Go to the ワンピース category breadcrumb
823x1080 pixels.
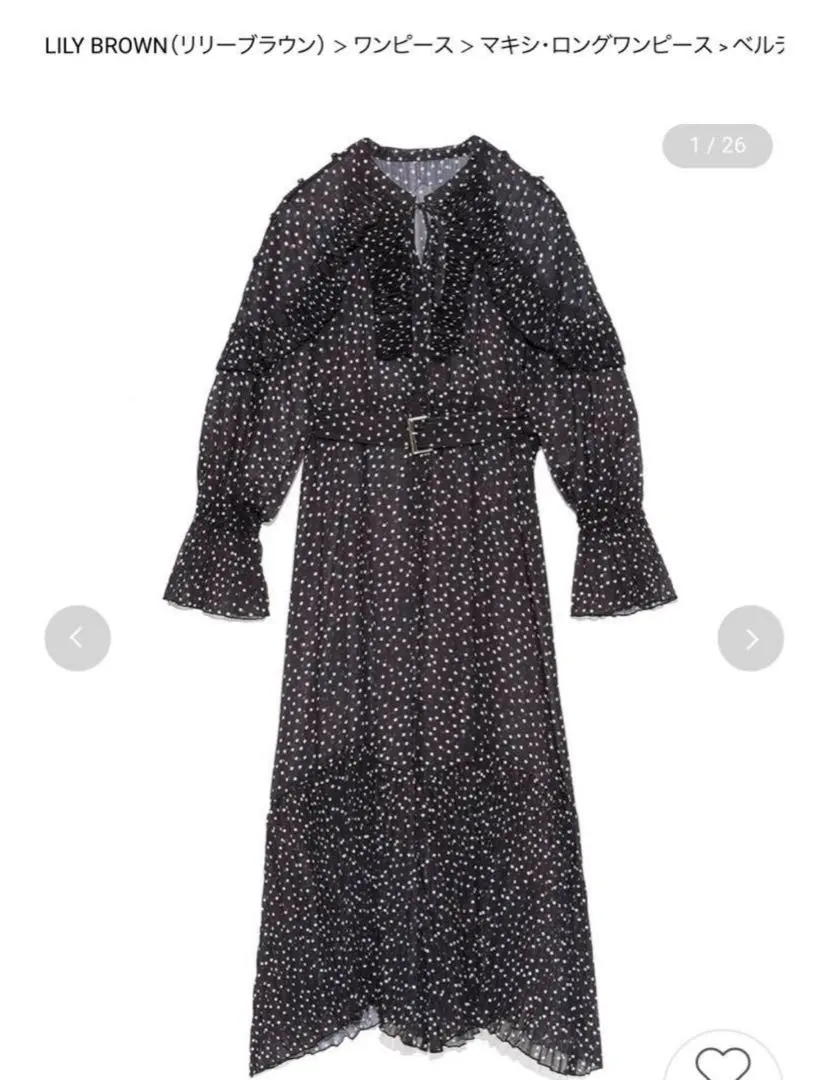click(406, 48)
